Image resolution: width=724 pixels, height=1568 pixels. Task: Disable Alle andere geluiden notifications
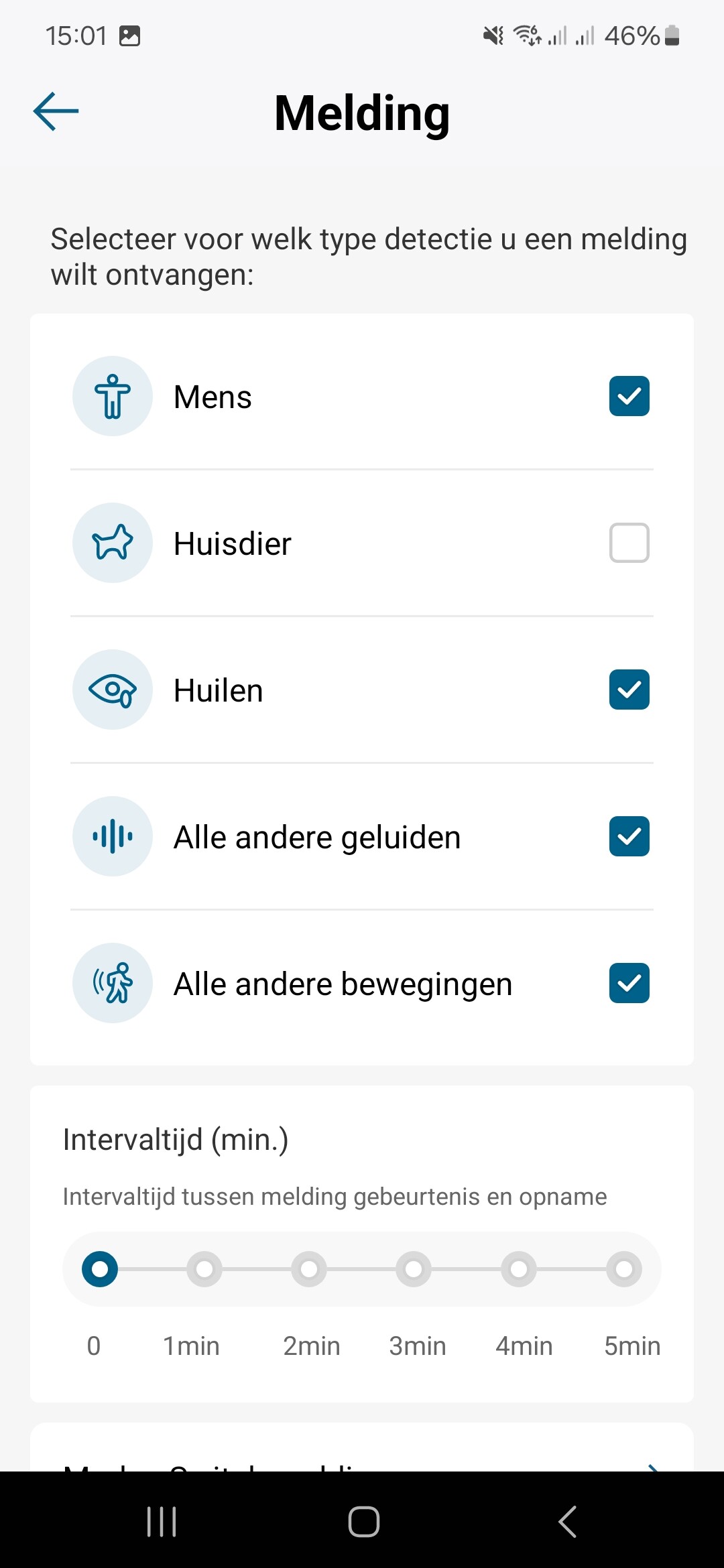[x=629, y=836]
